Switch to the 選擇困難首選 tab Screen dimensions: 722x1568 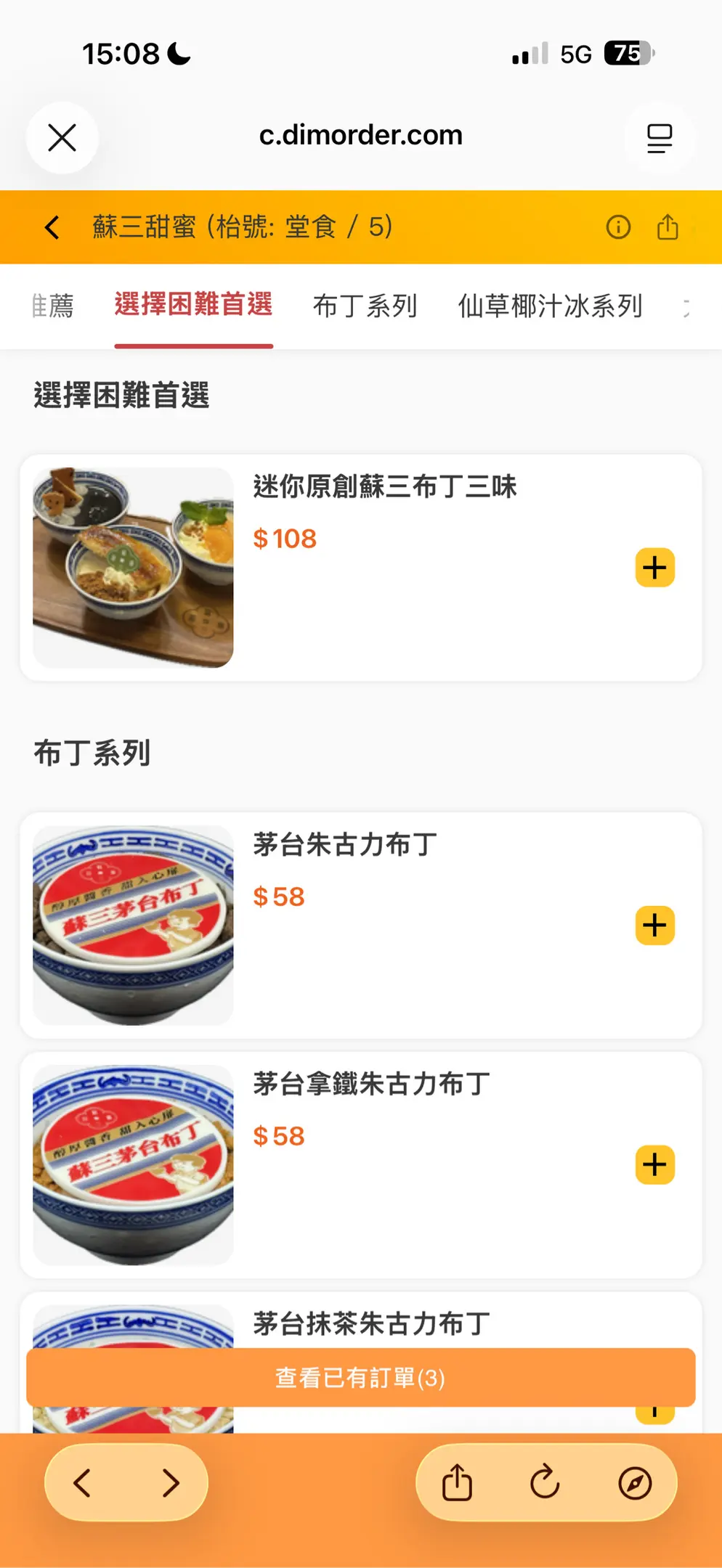(x=193, y=305)
